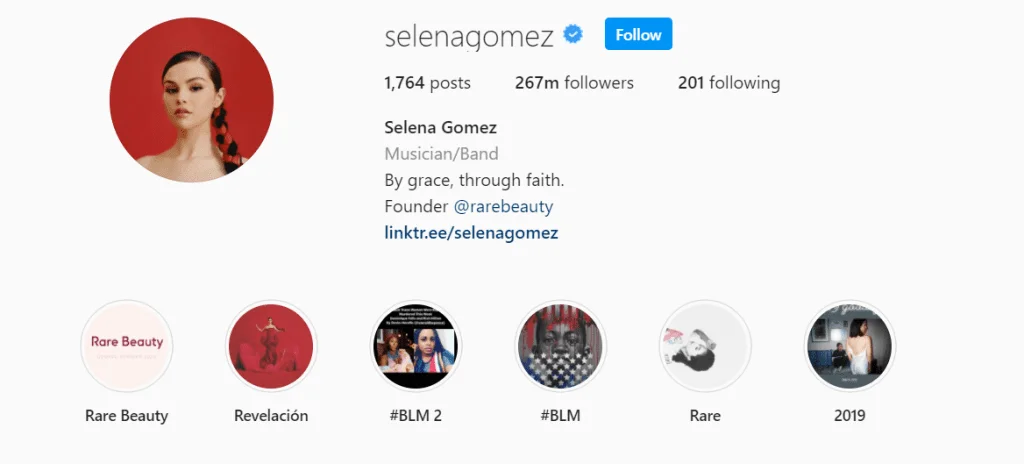Screen dimensions: 1024x464
Task: Open the @rarebeauty mention link
Action: pyautogui.click(x=503, y=207)
